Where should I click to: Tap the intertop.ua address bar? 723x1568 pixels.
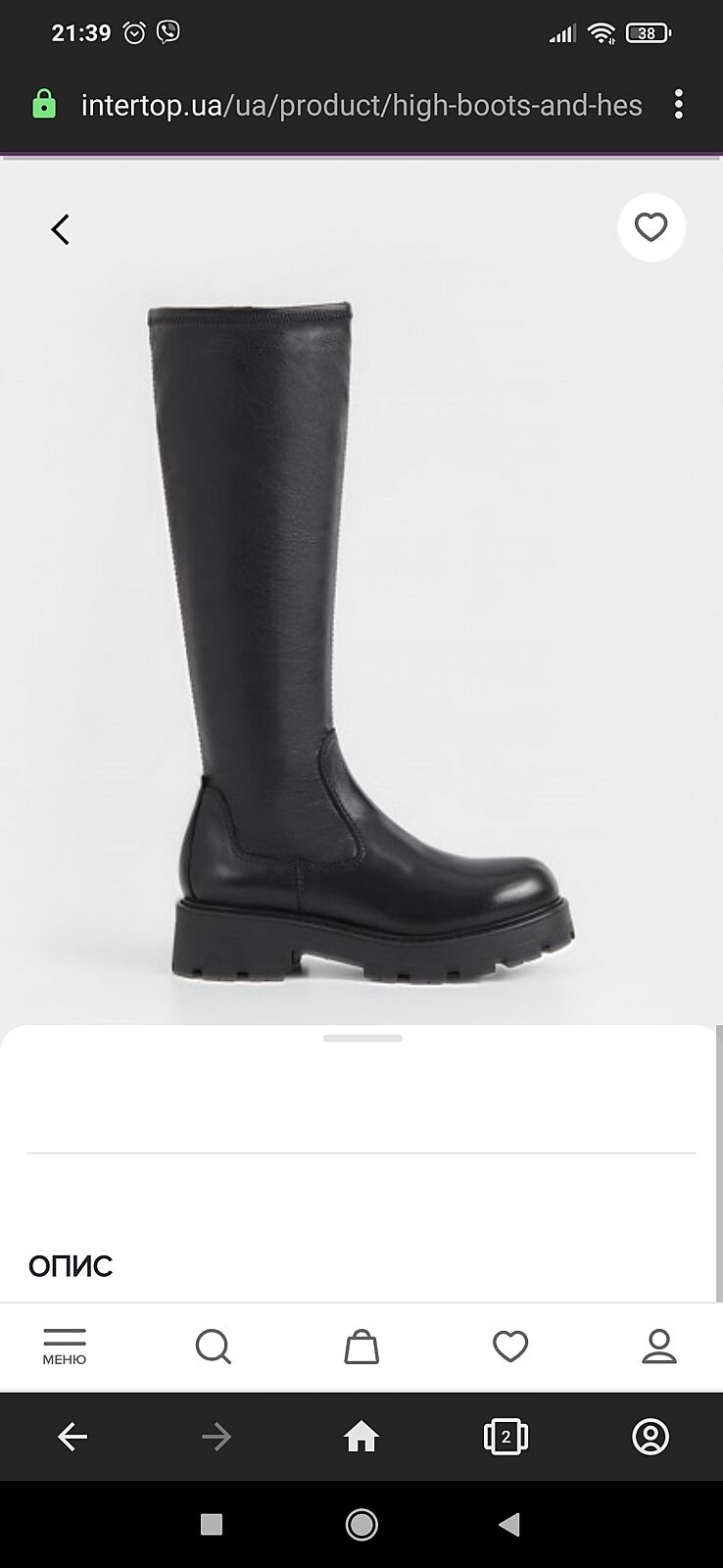(361, 105)
